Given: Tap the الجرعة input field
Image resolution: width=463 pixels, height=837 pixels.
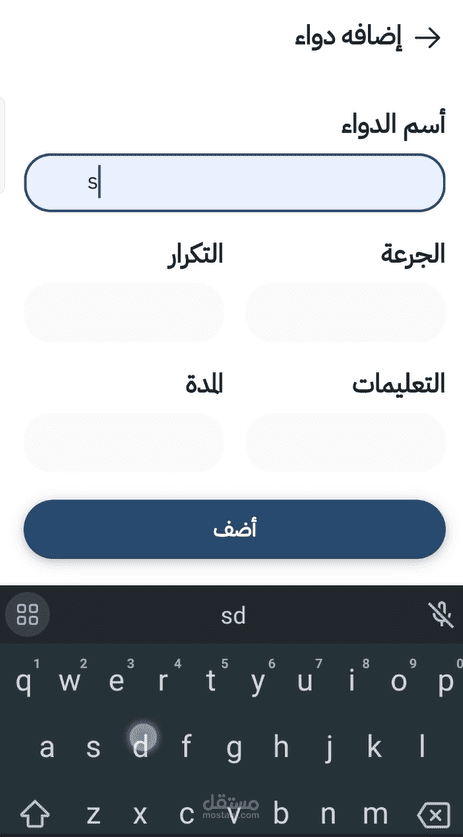Looking at the screenshot, I should tap(346, 313).
